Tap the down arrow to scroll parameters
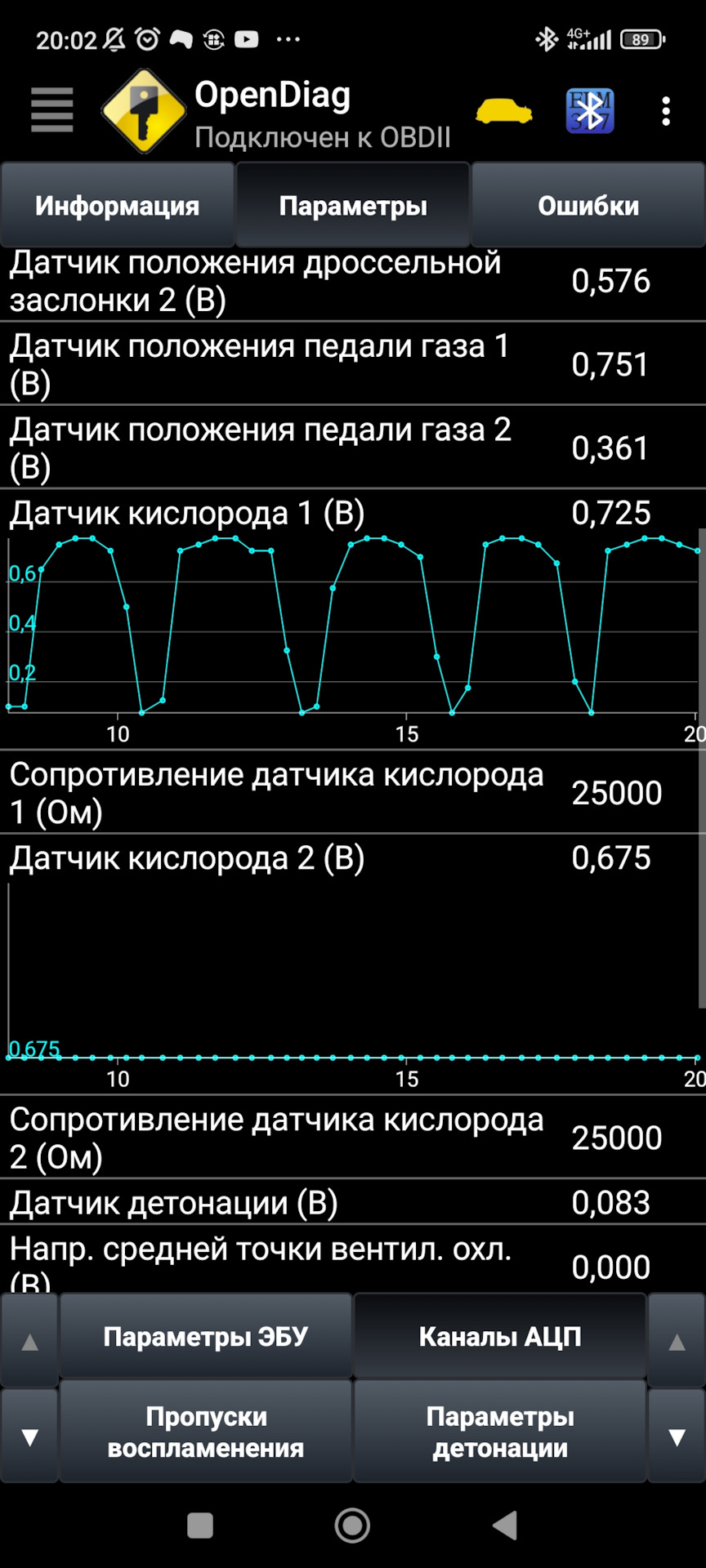This screenshot has width=706, height=1568. click(29, 1433)
